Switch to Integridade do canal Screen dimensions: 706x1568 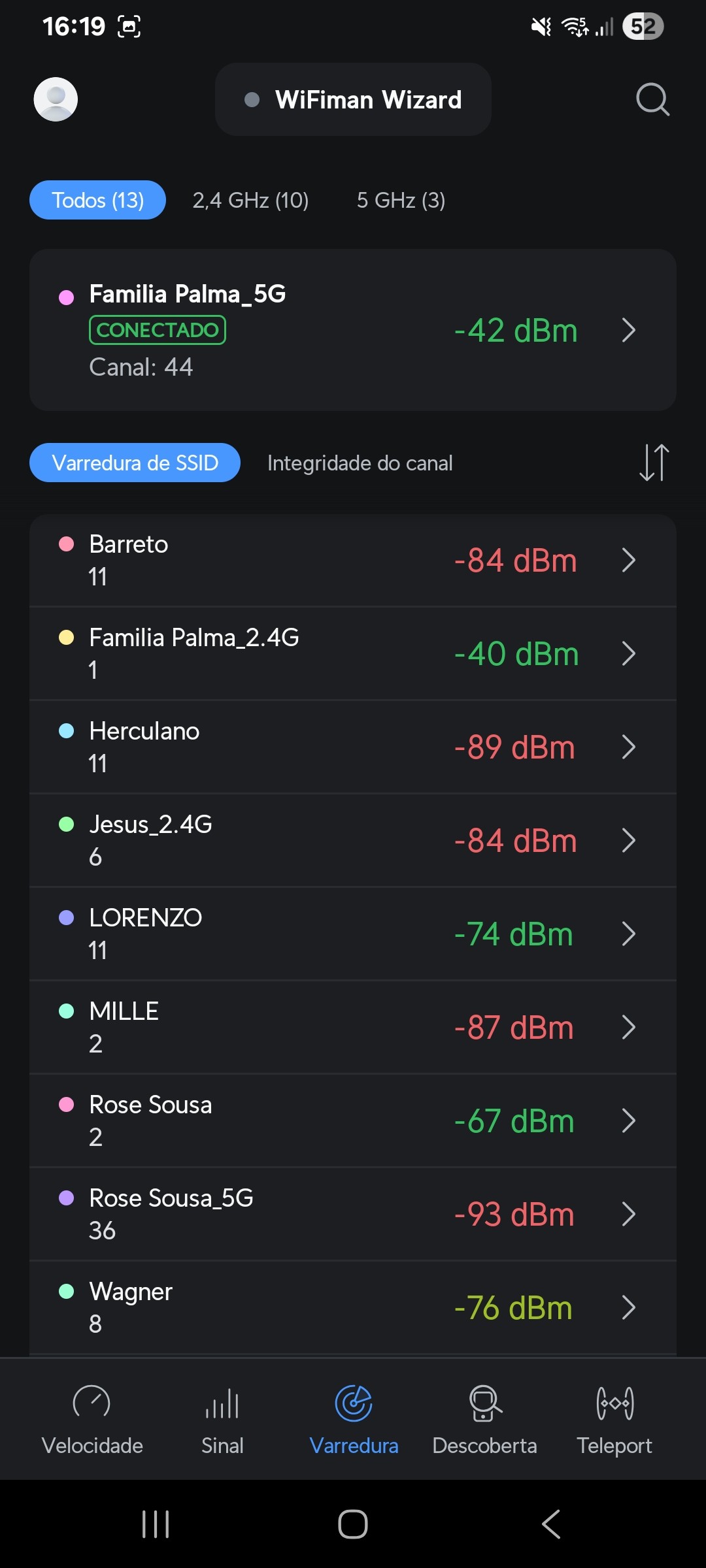(360, 463)
